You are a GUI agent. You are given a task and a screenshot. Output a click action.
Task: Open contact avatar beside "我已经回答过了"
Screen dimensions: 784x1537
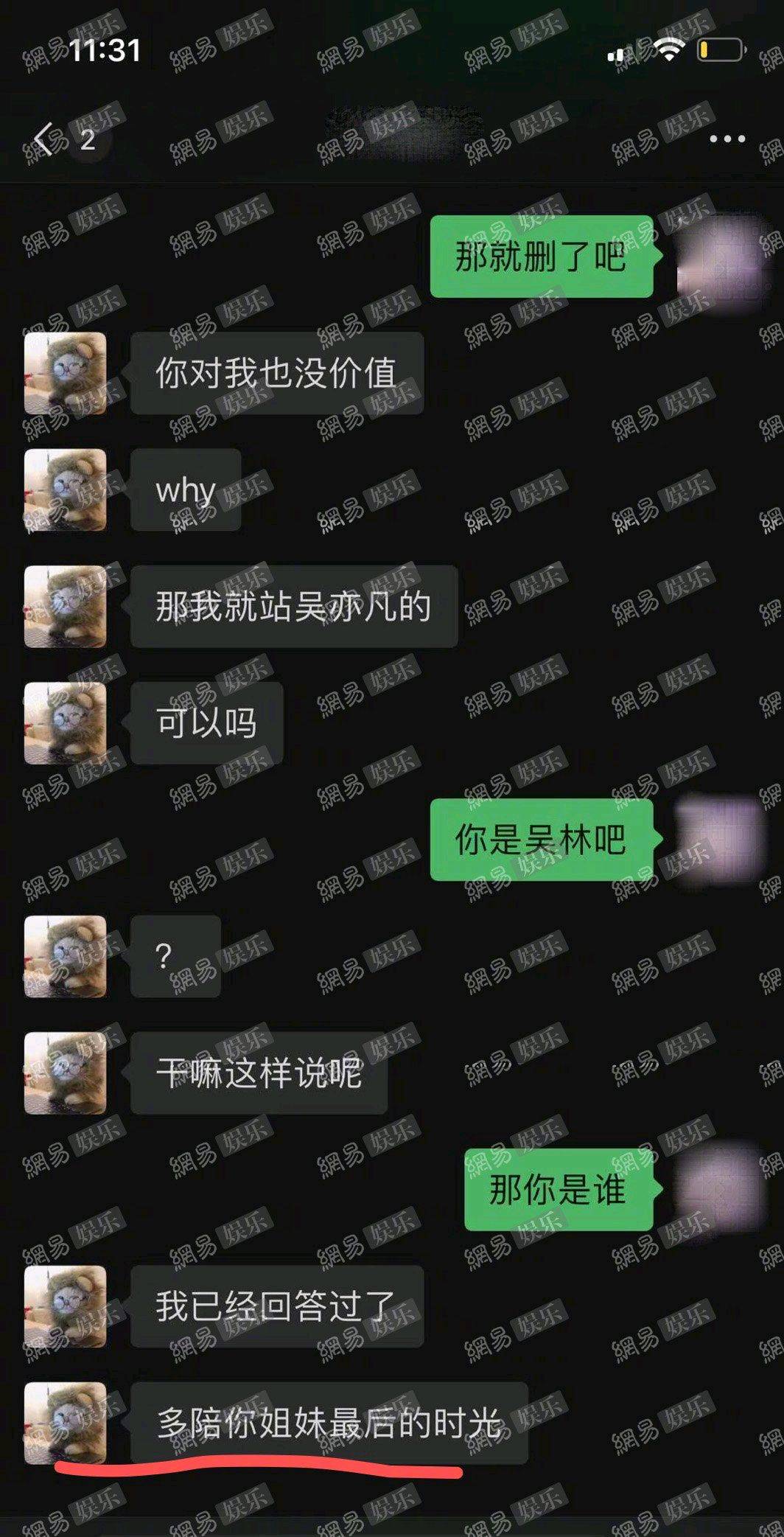[x=65, y=1306]
